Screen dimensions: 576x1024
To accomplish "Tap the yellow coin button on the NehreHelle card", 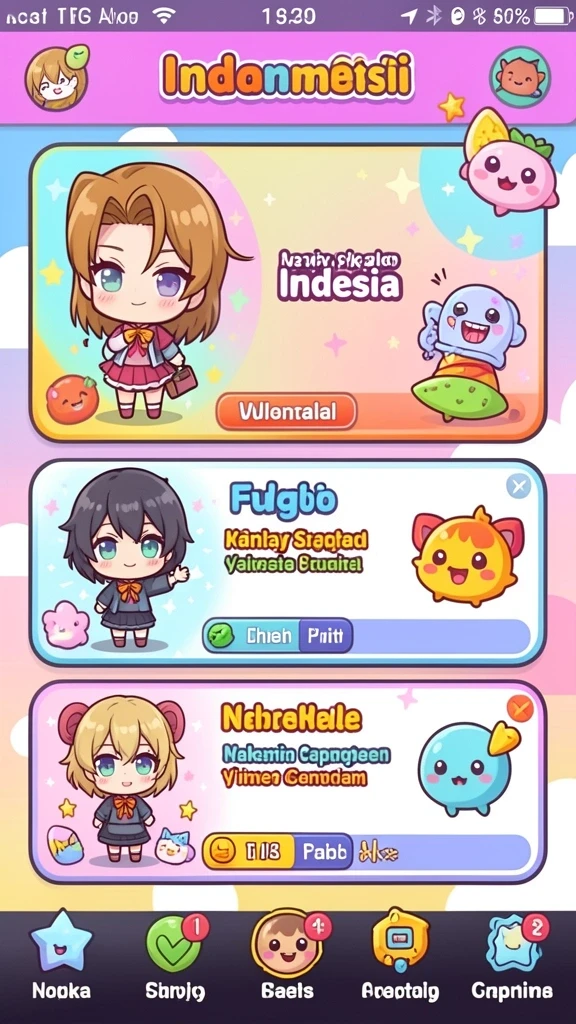I will 248,852.
